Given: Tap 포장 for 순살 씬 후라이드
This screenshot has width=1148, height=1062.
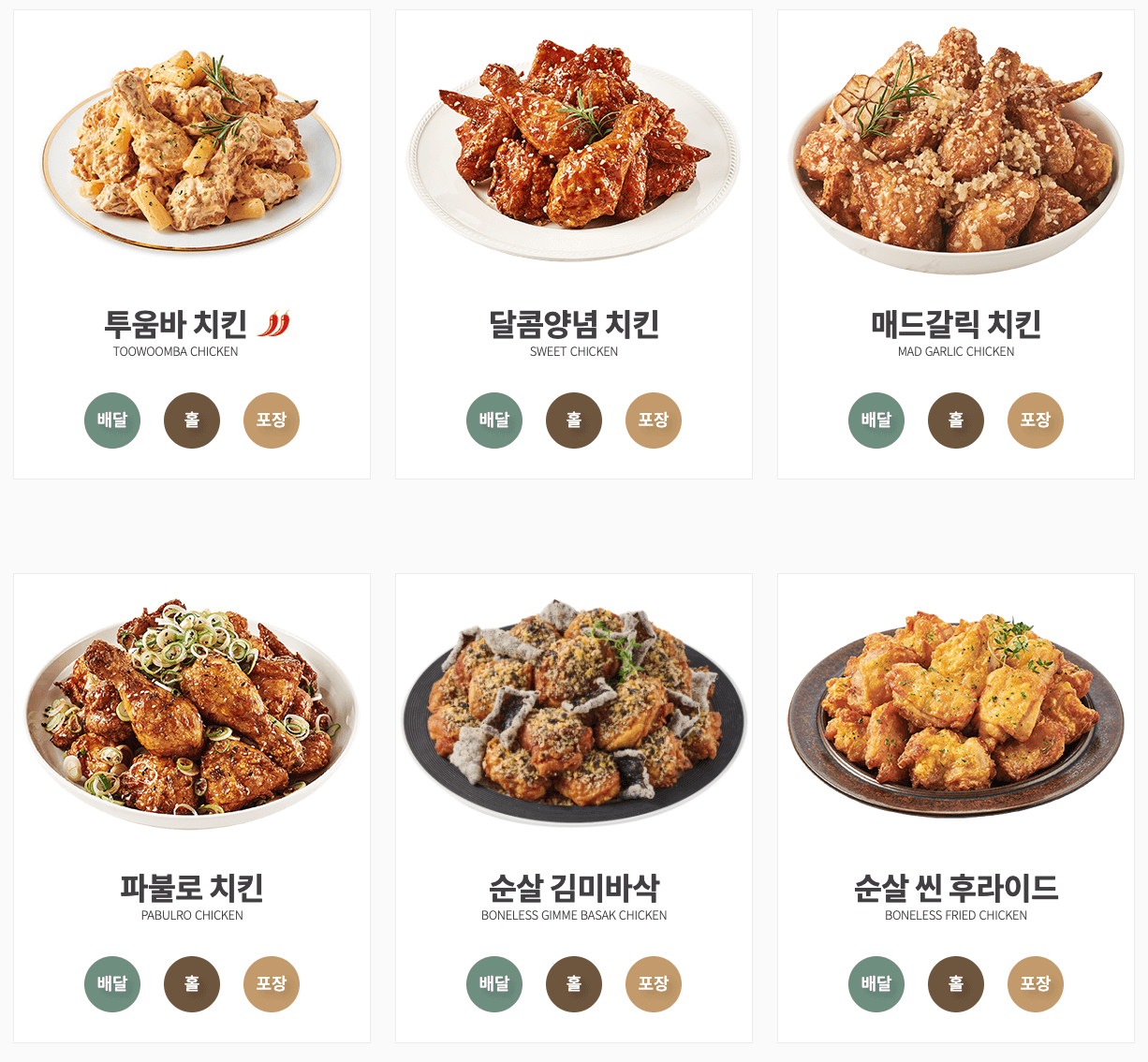Looking at the screenshot, I should 1036,984.
